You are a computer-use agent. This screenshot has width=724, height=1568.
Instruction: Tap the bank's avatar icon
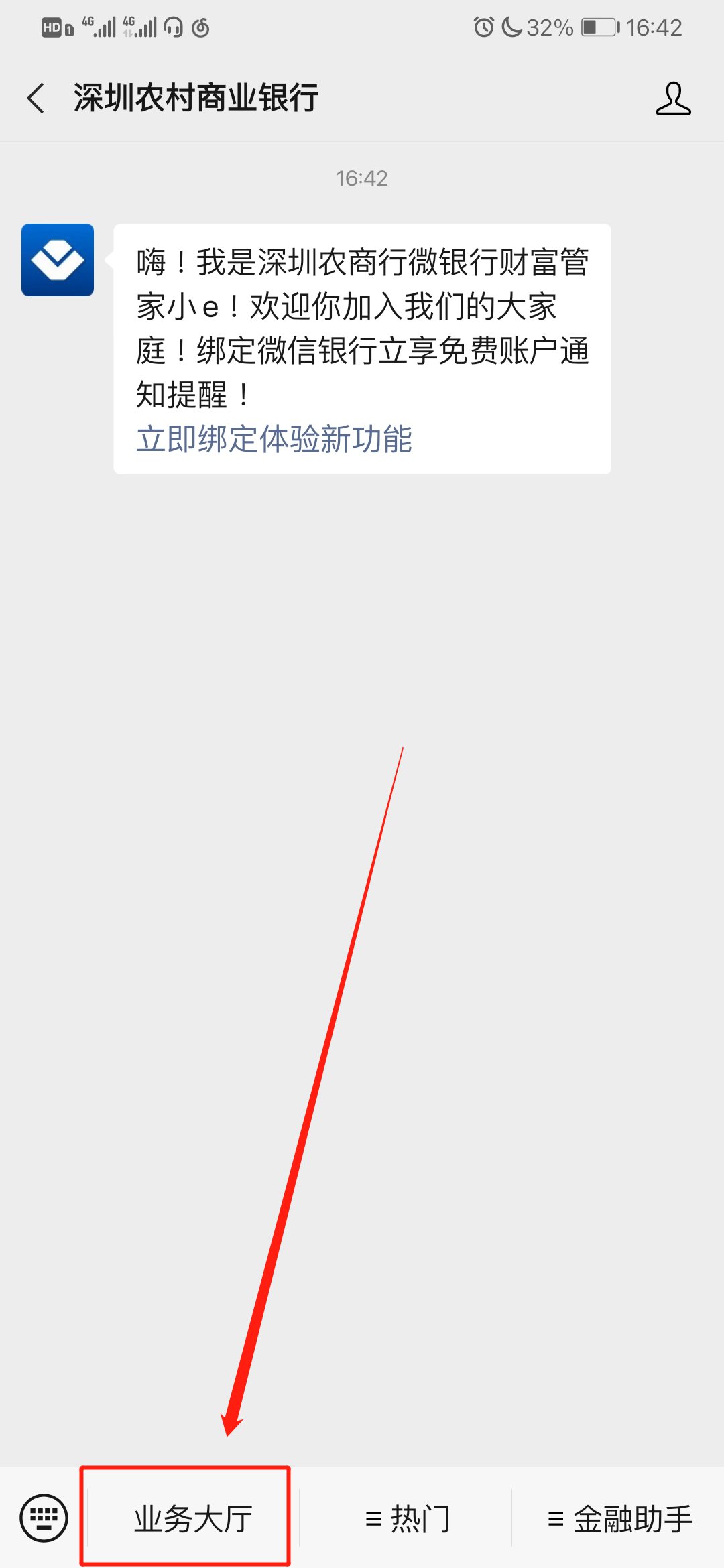58,260
